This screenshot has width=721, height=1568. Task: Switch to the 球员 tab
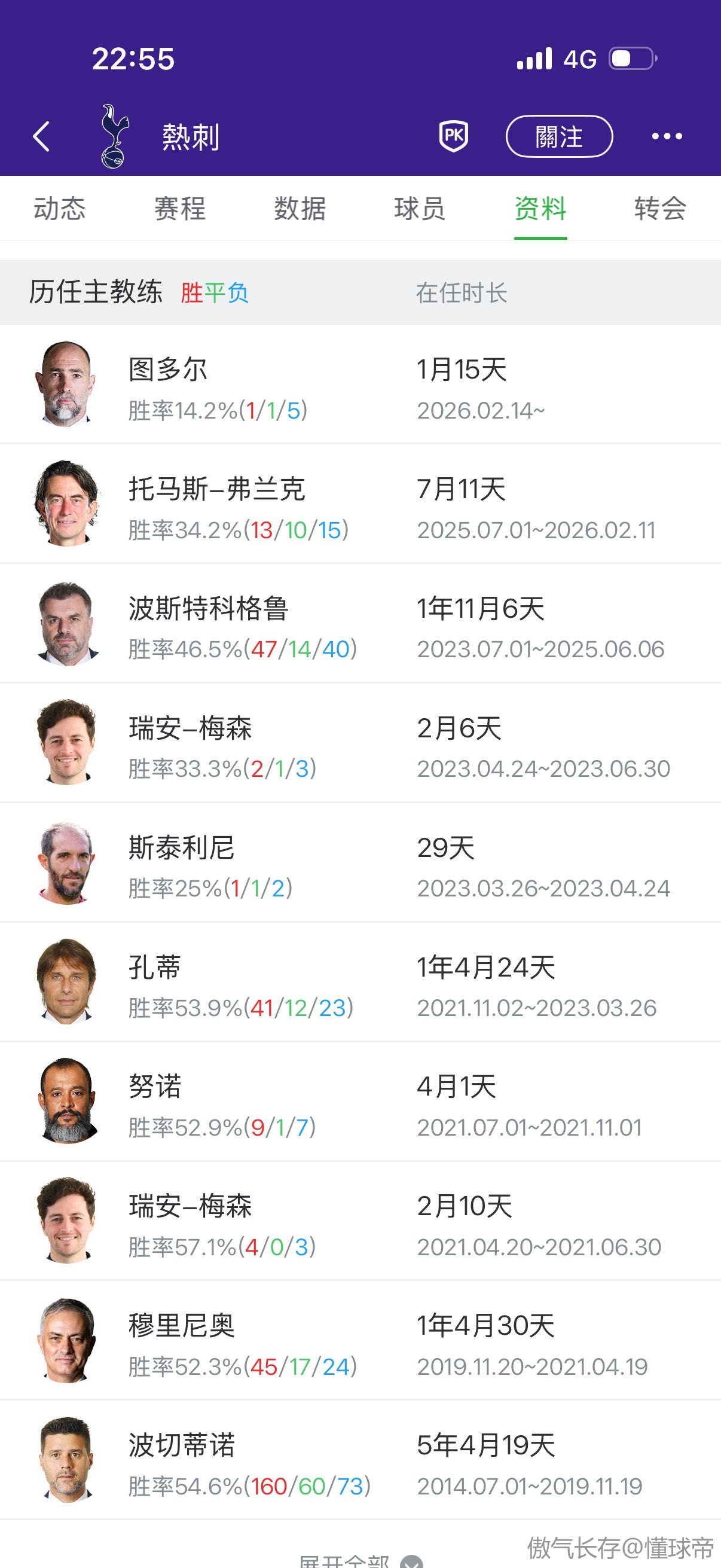[x=419, y=209]
